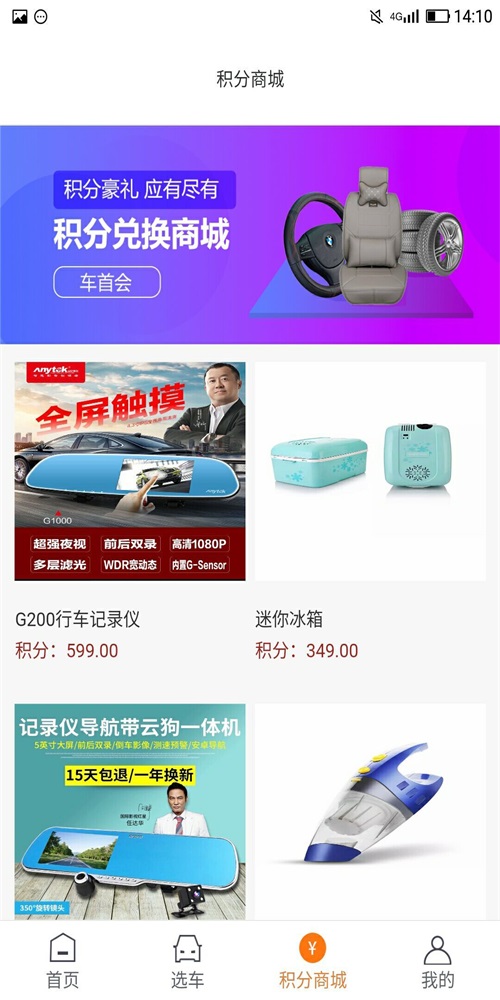Open the 积分兑换商城 promotional banner
Image resolution: width=500 pixels, height=1000 pixels.
(x=250, y=235)
